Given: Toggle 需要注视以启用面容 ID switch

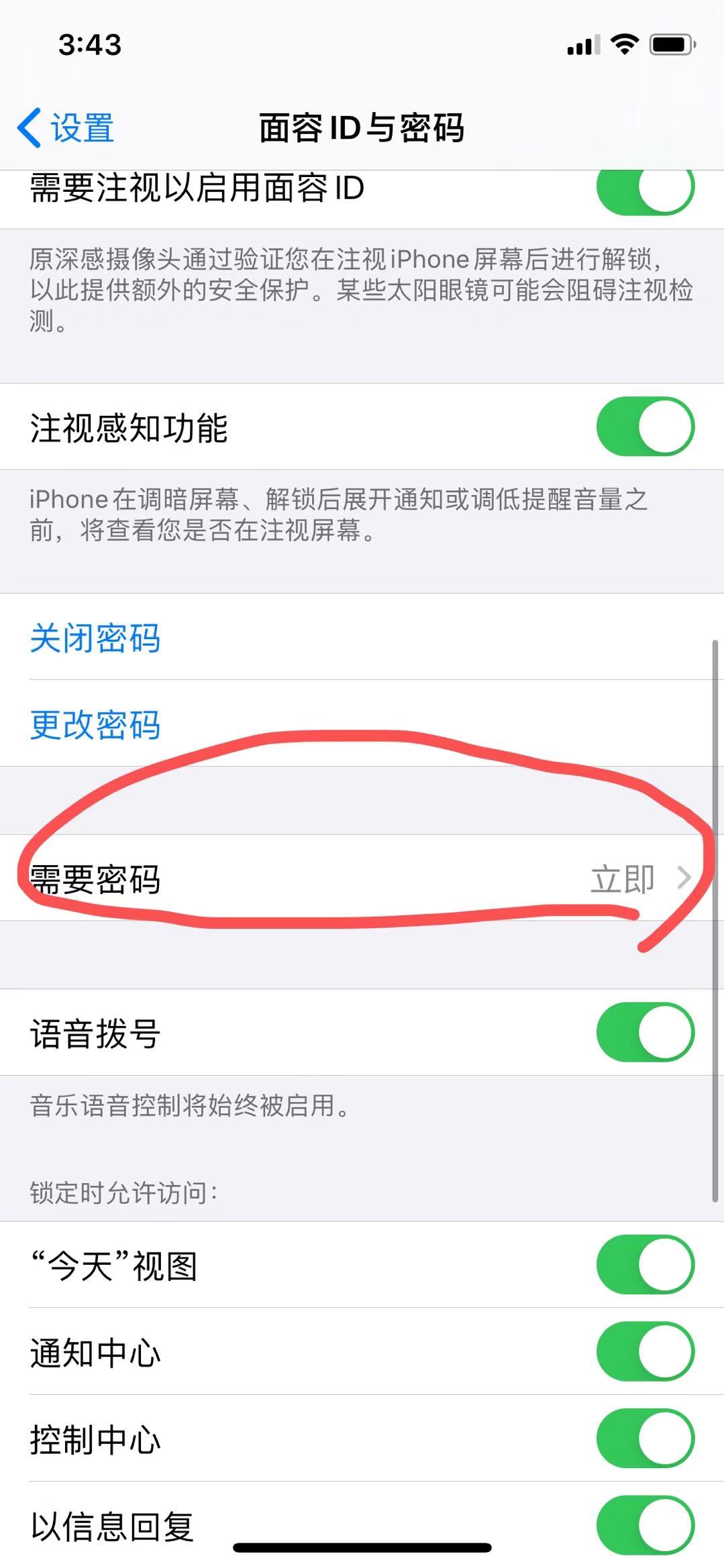Looking at the screenshot, I should coord(645,191).
